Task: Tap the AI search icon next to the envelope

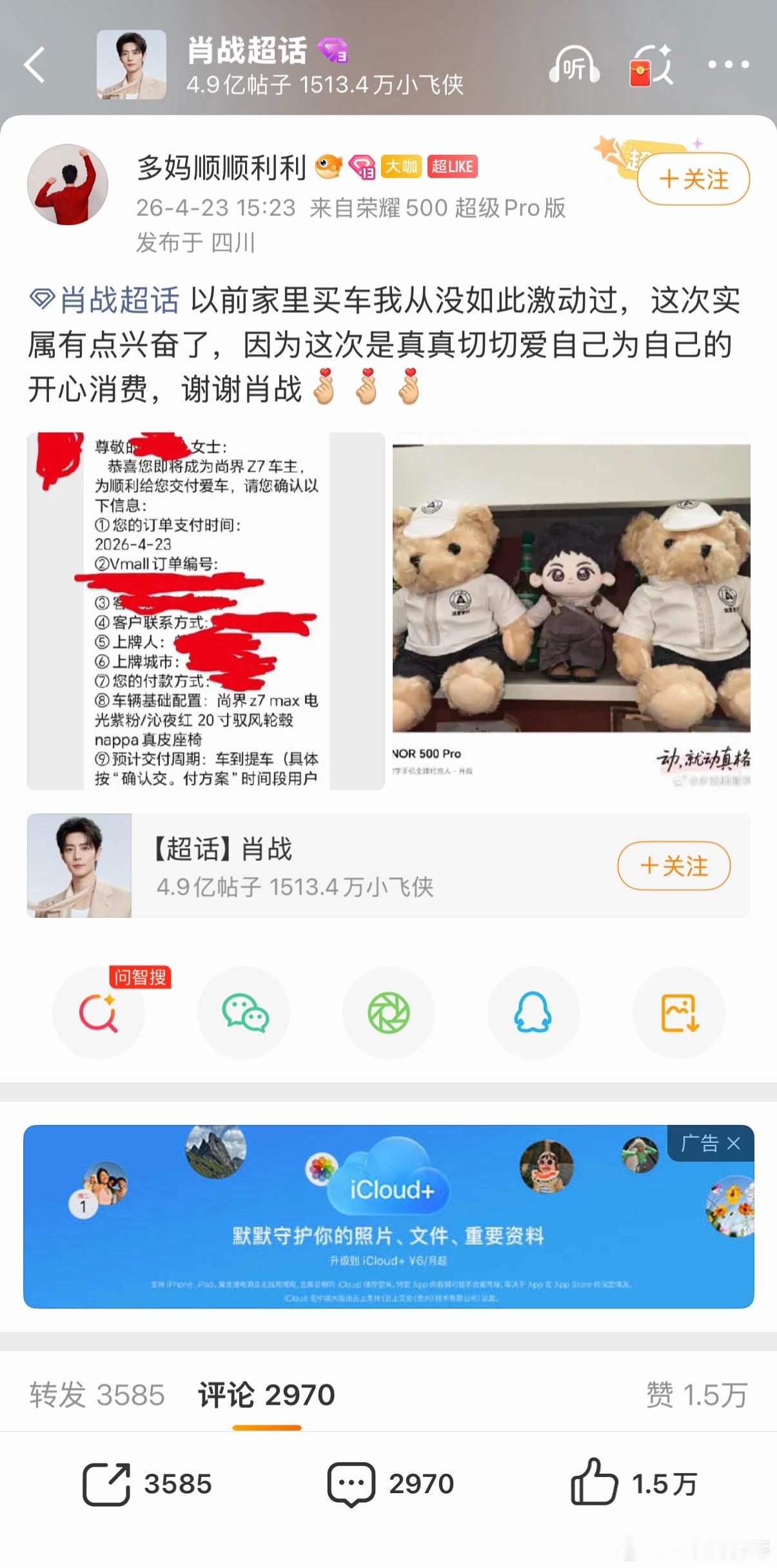Action: tap(665, 64)
